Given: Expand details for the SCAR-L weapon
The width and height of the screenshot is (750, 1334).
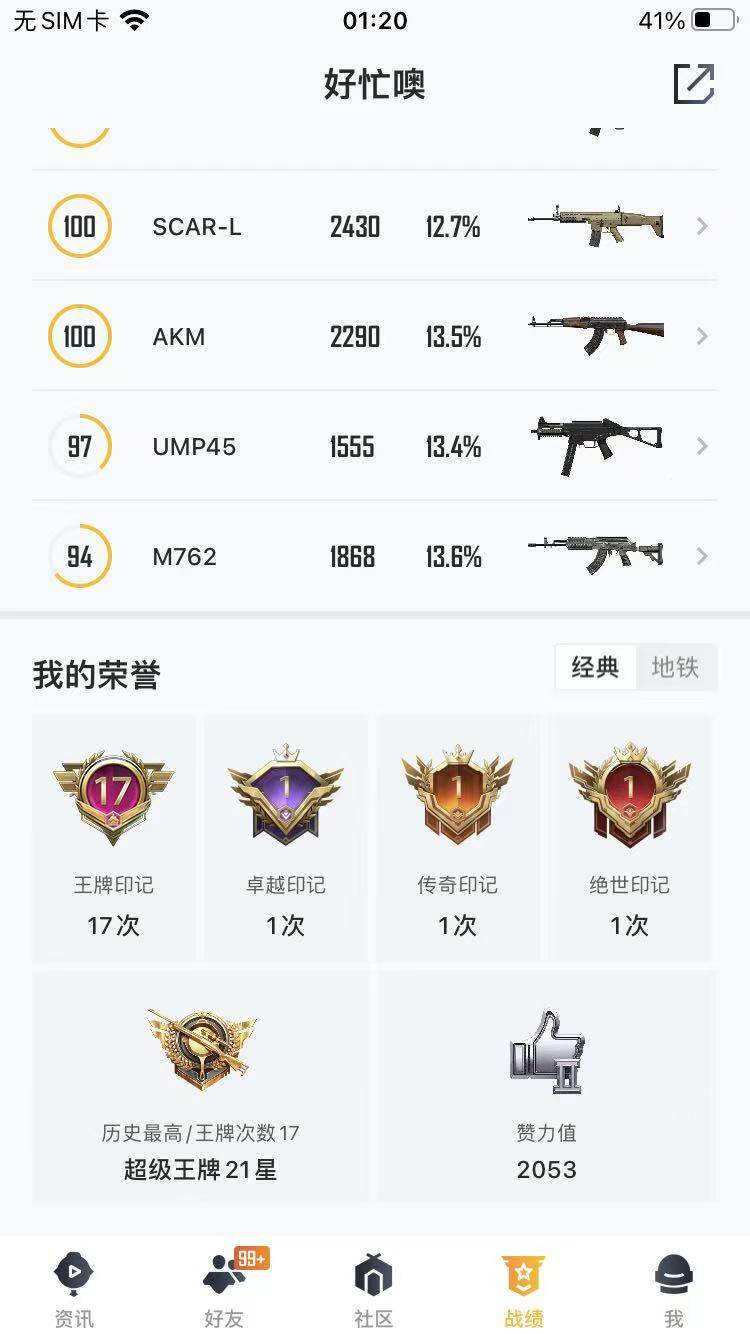Looking at the screenshot, I should coord(701,226).
